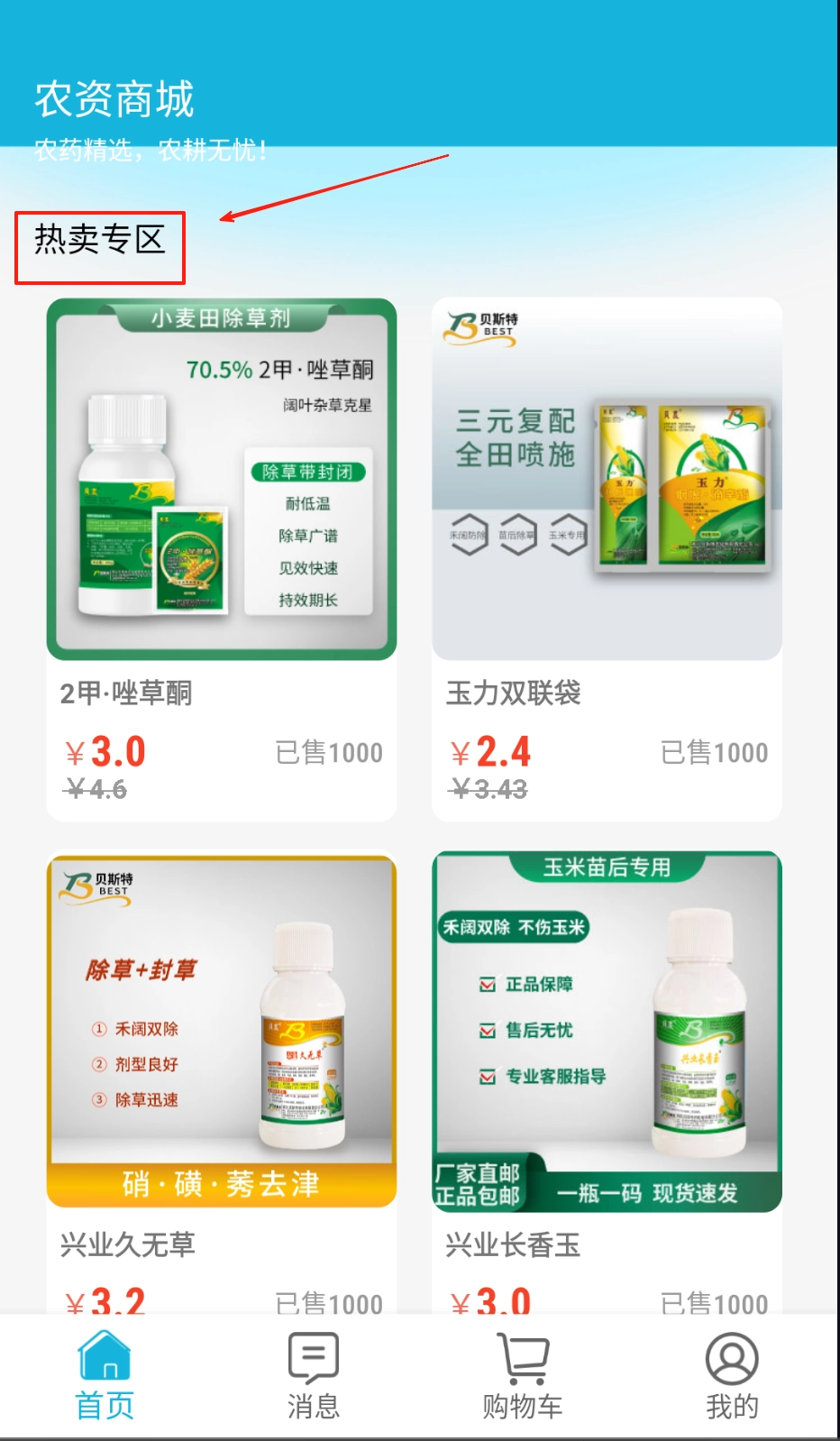The width and height of the screenshot is (840, 1441).
Task: Switch to the 我的 tab
Action: click(x=732, y=1376)
